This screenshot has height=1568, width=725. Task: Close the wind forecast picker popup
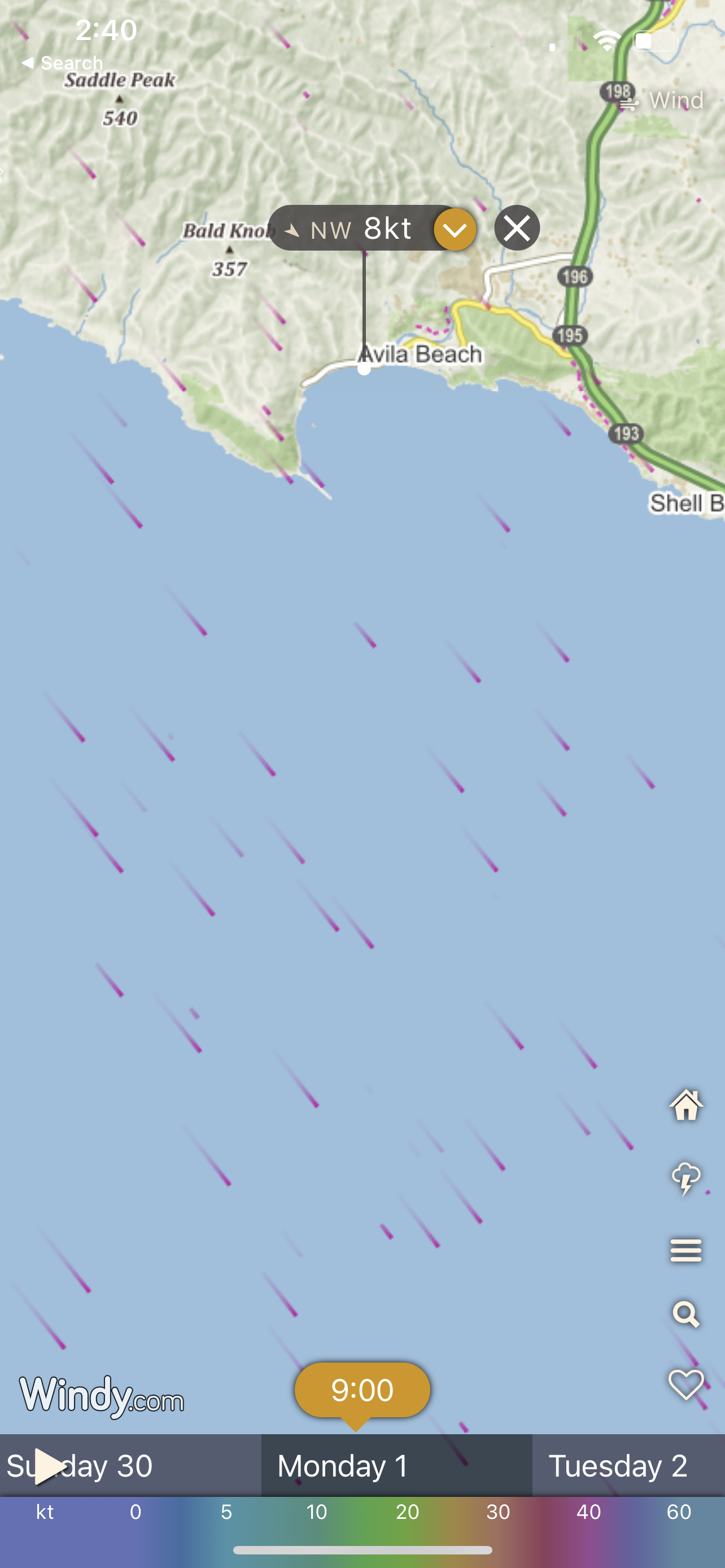point(517,228)
